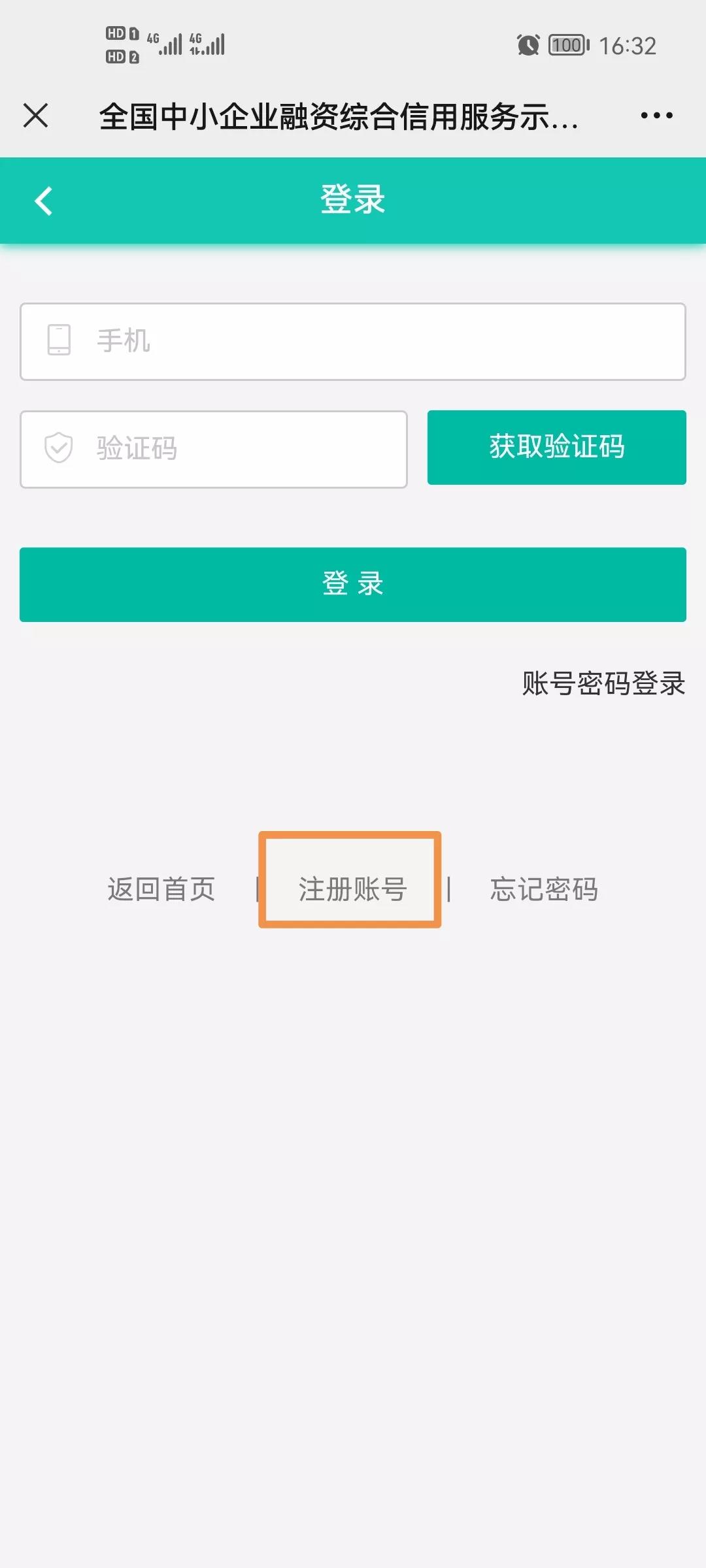Open 注册账号 to register an account
Screen dimensions: 706x1568
(352, 889)
